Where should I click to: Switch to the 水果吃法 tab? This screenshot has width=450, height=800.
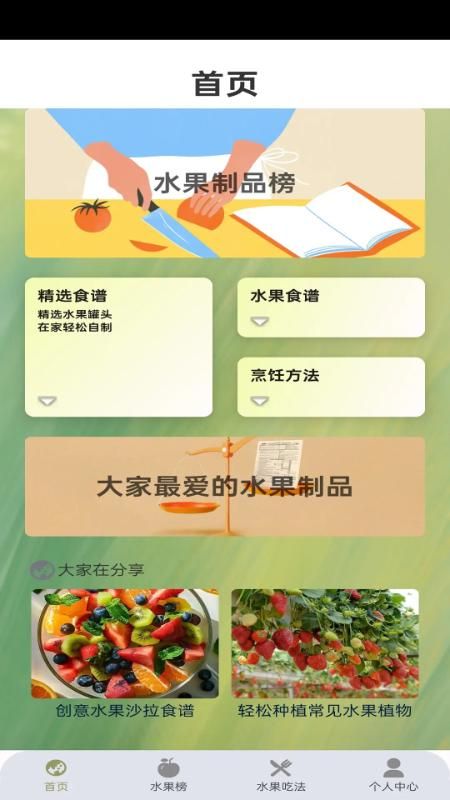pos(281,776)
